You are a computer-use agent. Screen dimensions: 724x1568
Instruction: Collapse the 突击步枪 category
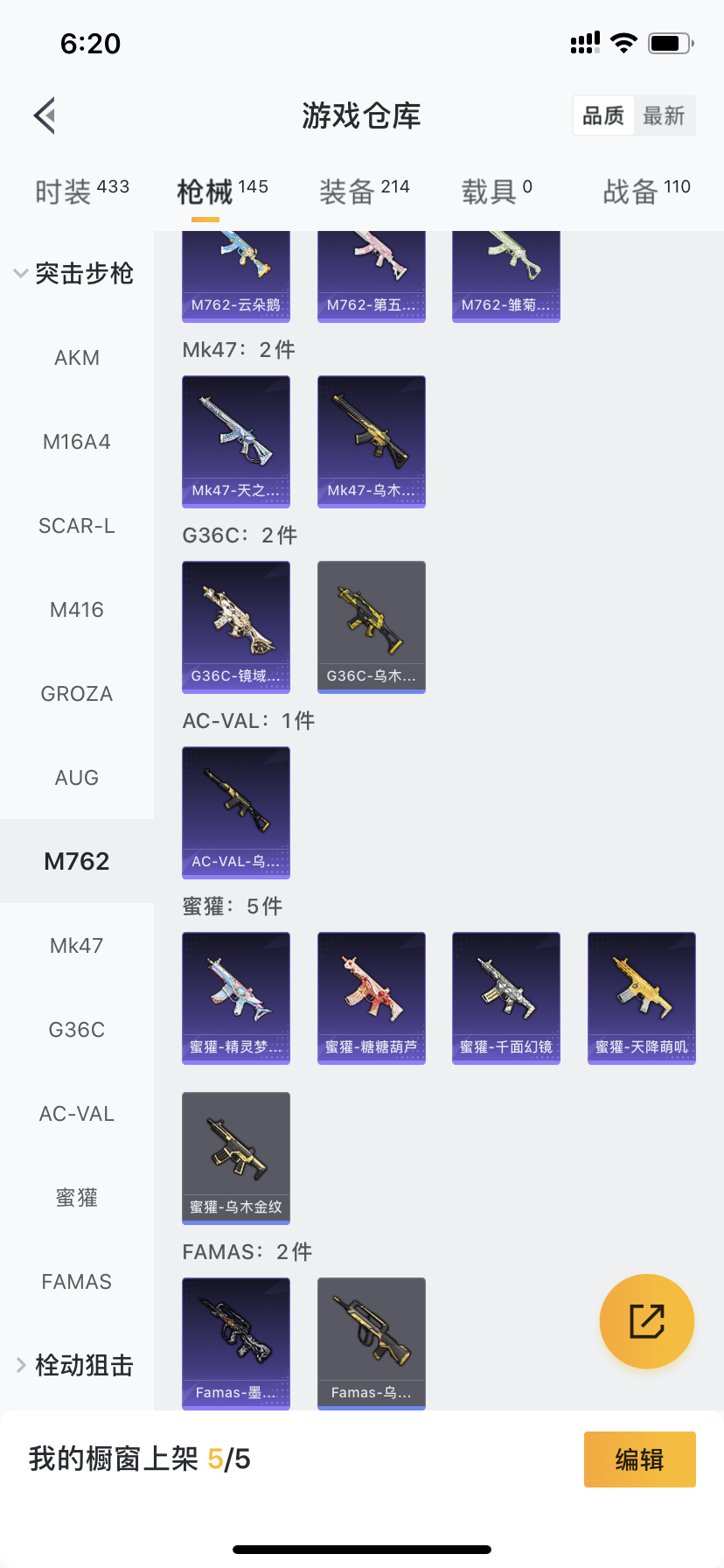click(x=75, y=274)
